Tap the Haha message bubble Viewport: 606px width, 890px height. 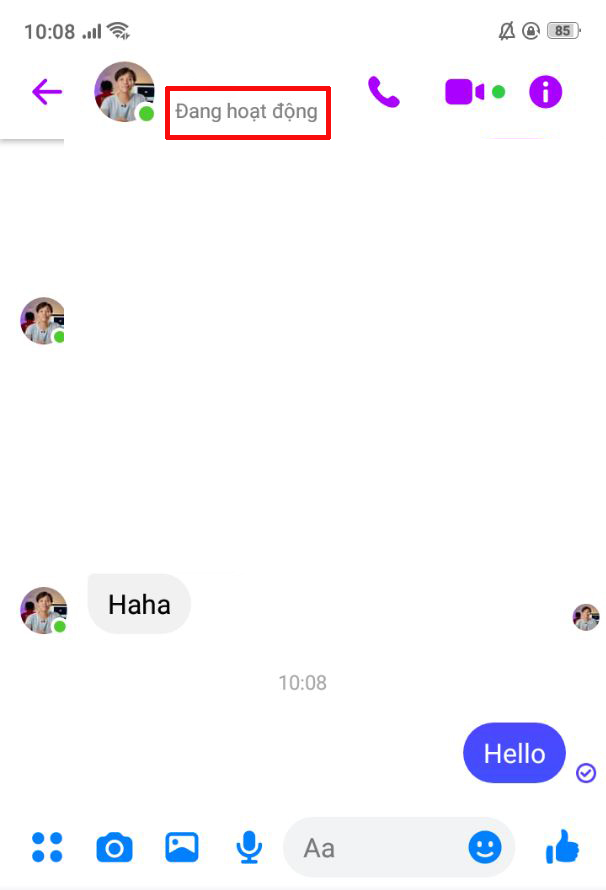[139, 604]
